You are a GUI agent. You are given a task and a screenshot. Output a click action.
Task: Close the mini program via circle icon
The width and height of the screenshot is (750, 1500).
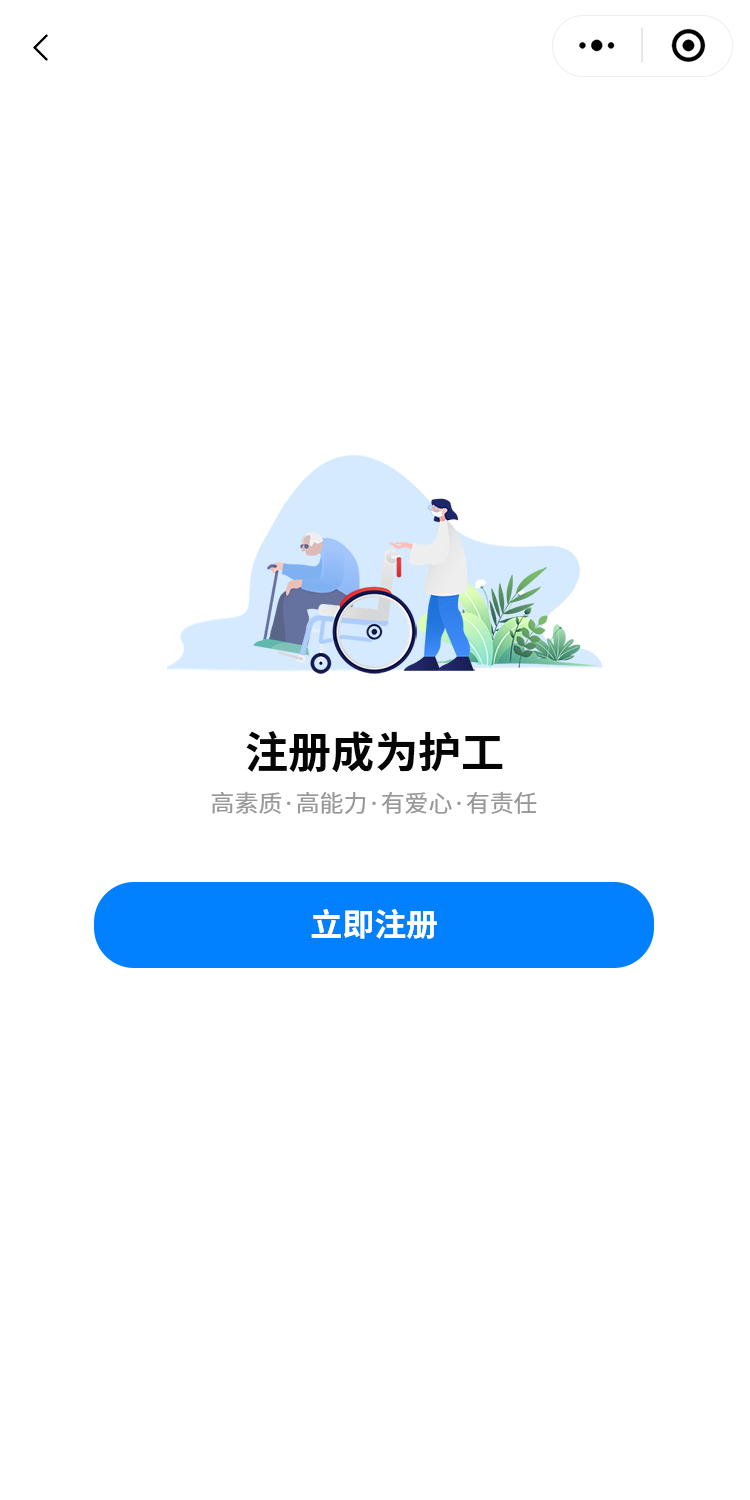coord(688,46)
